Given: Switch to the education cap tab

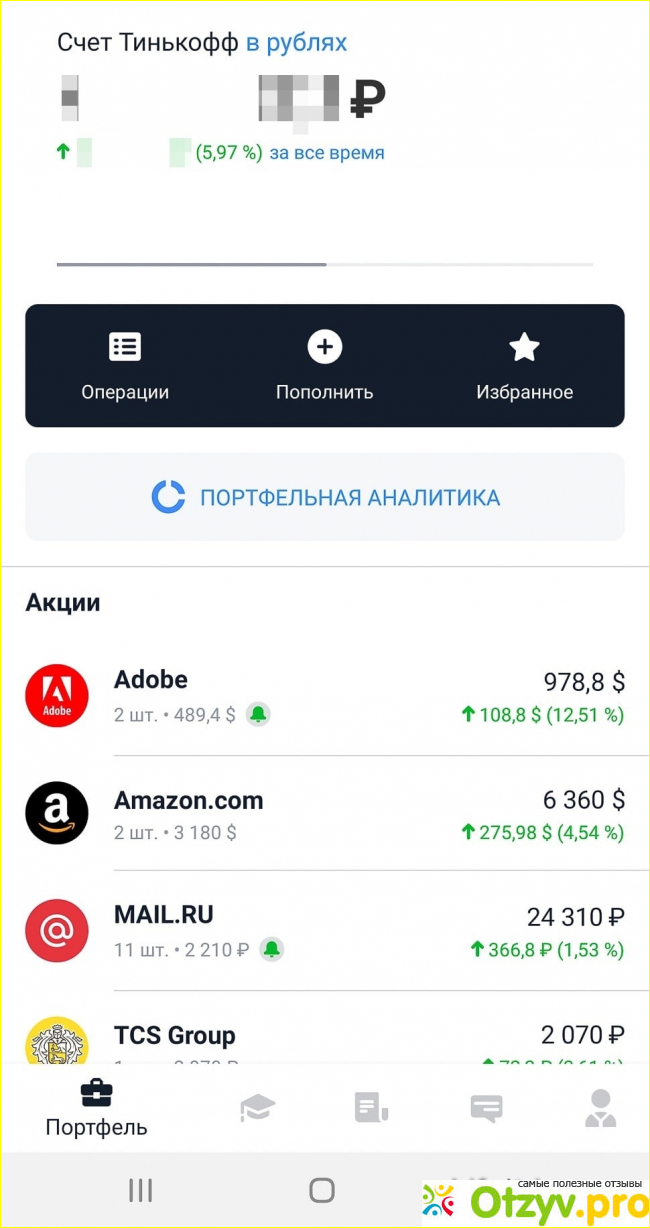Looking at the screenshot, I should (x=257, y=1107).
